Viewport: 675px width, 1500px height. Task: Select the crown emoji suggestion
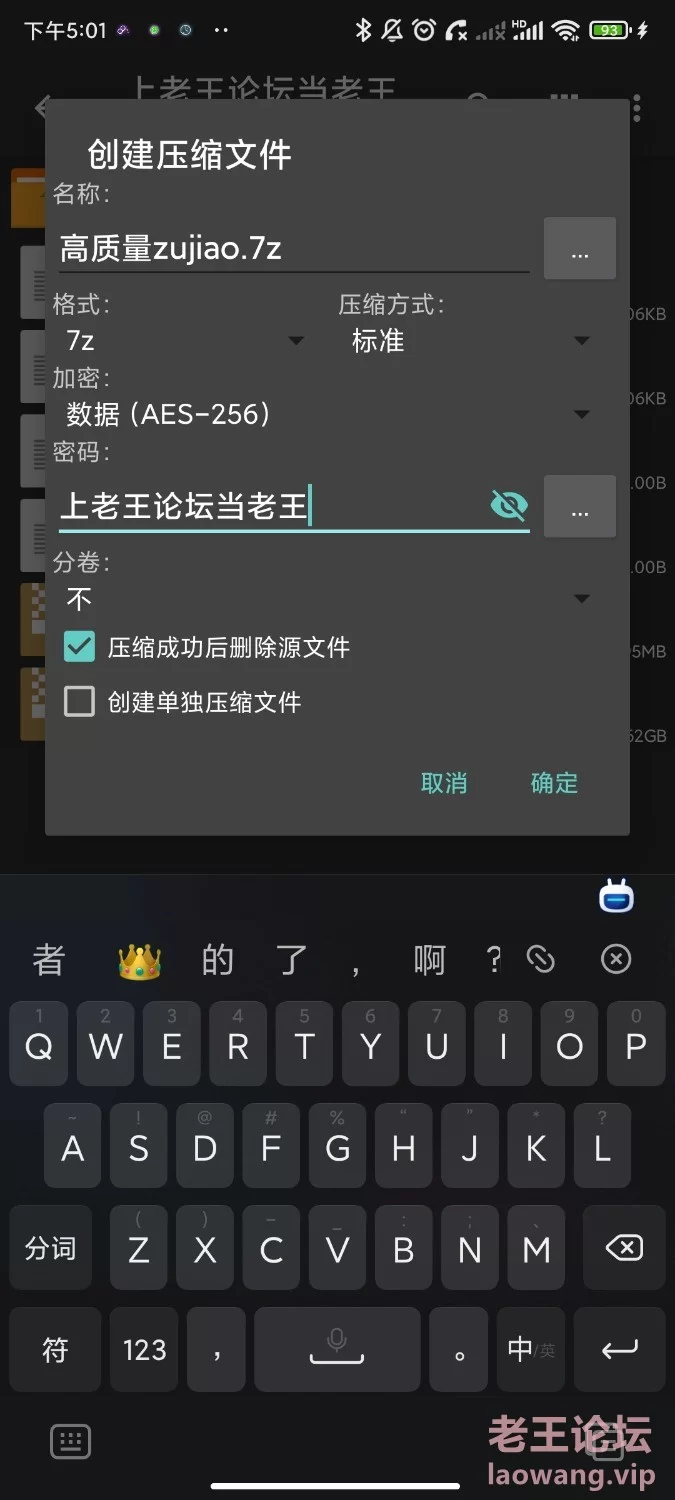139,961
